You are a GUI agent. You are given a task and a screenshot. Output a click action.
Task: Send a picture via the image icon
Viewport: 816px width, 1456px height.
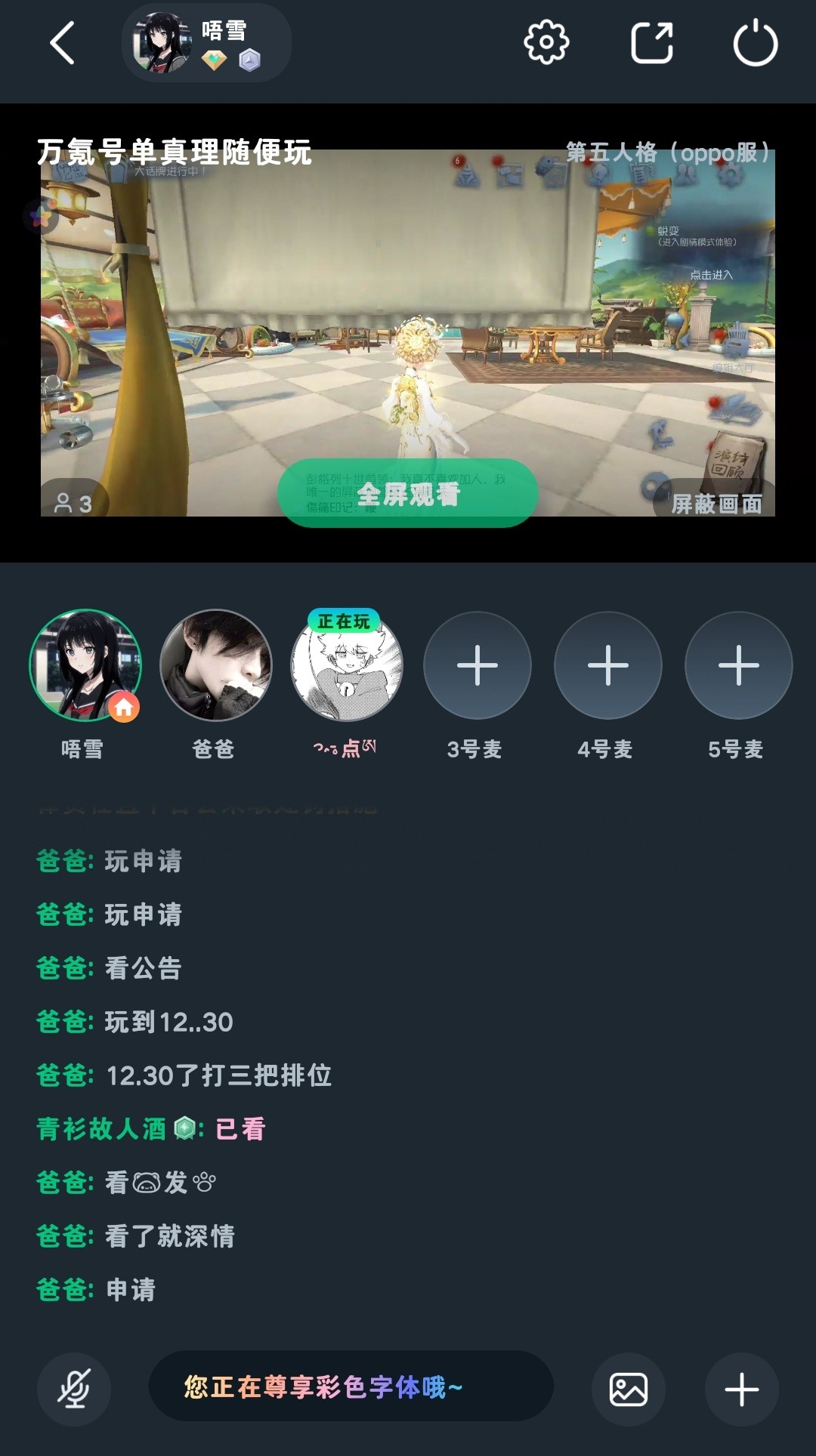coord(629,1389)
